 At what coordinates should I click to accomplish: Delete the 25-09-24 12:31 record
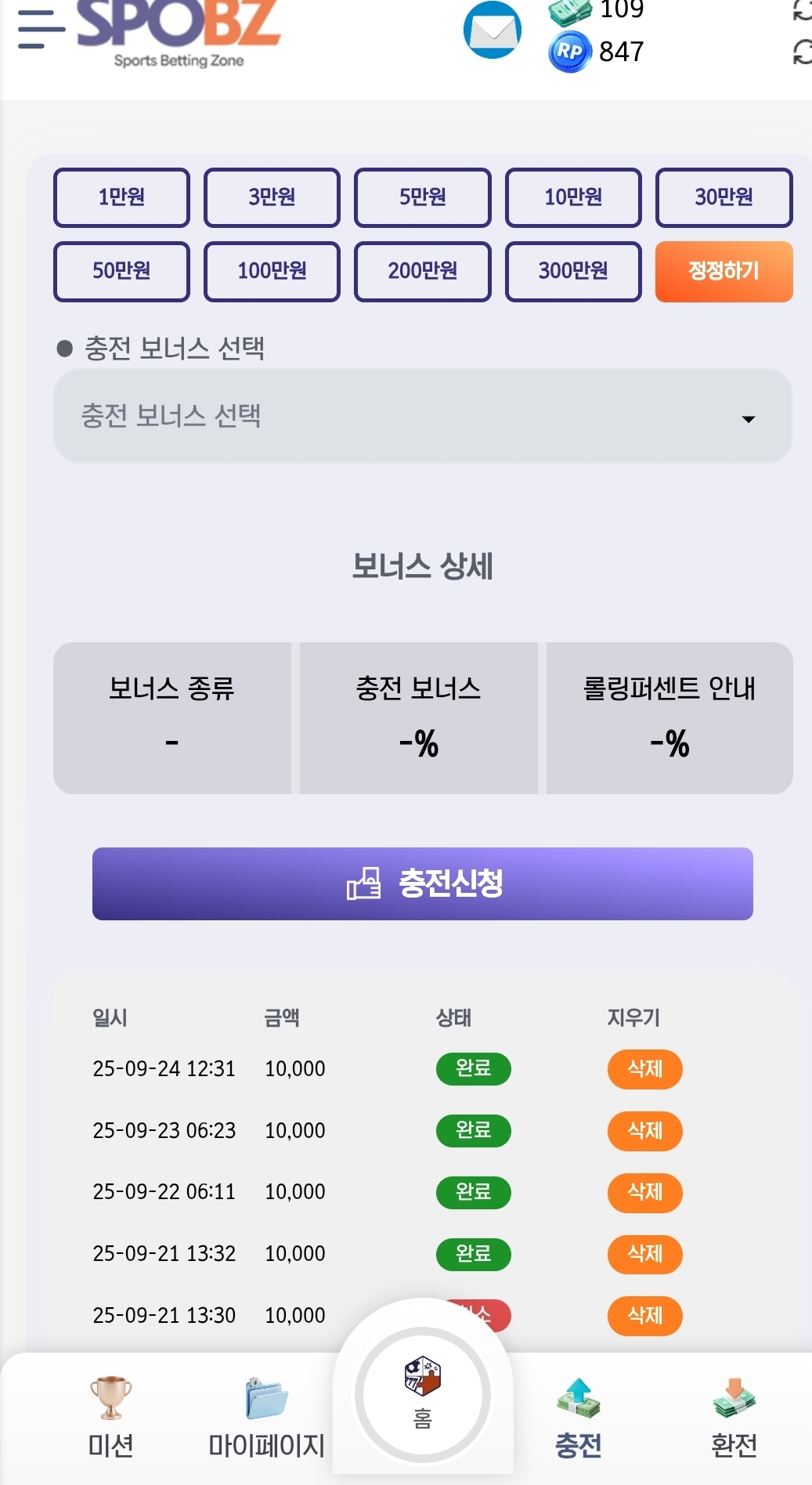point(644,1069)
